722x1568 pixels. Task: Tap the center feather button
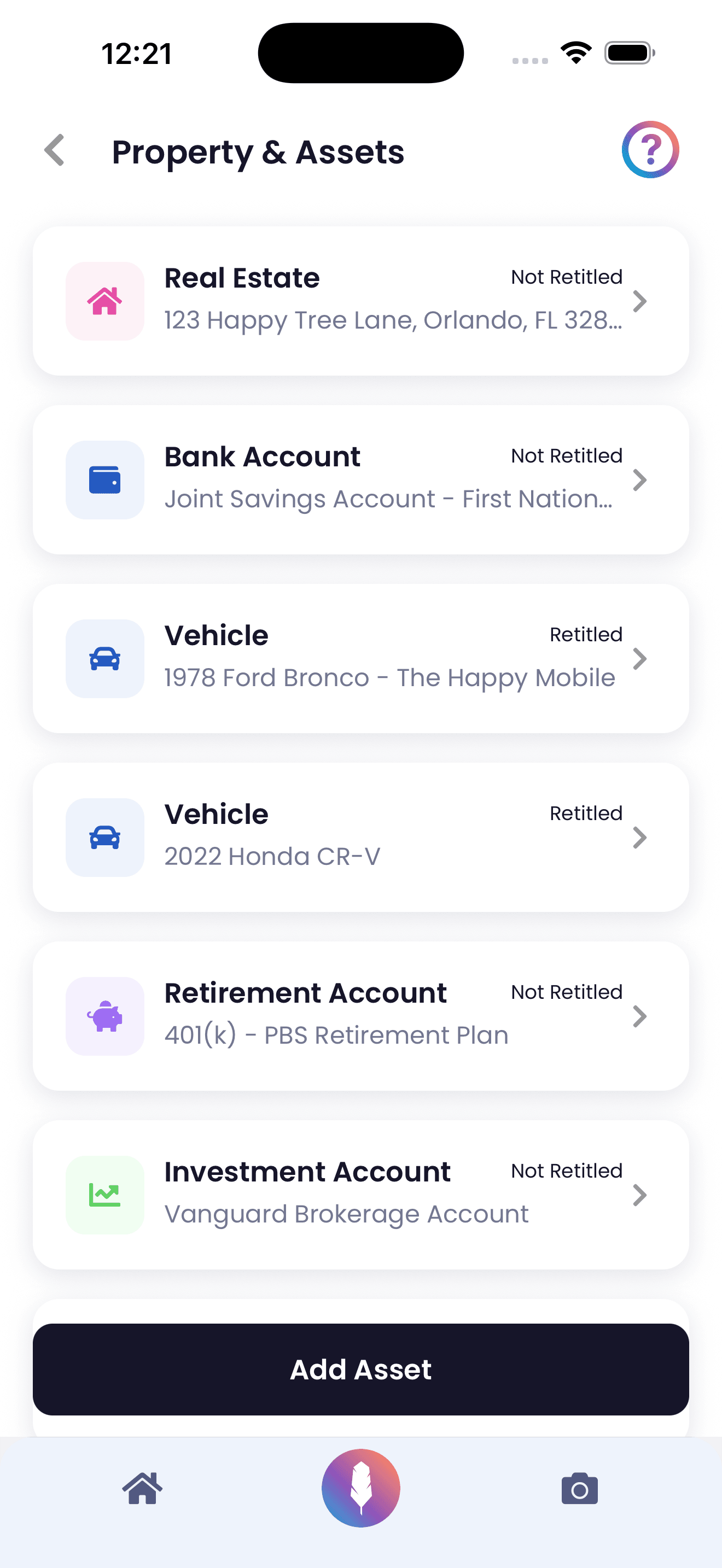point(361,1488)
